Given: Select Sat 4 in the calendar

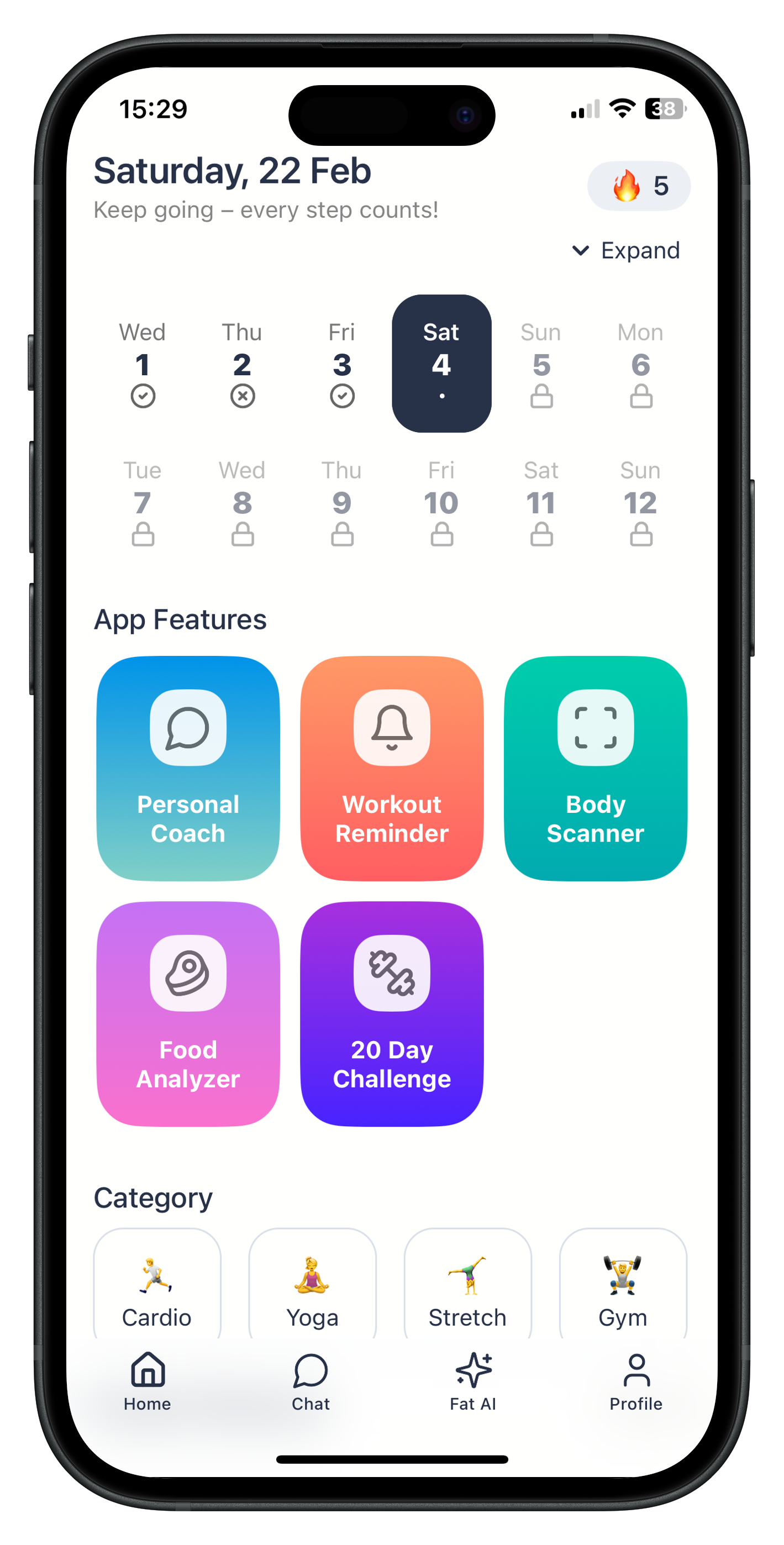Looking at the screenshot, I should click(x=441, y=364).
